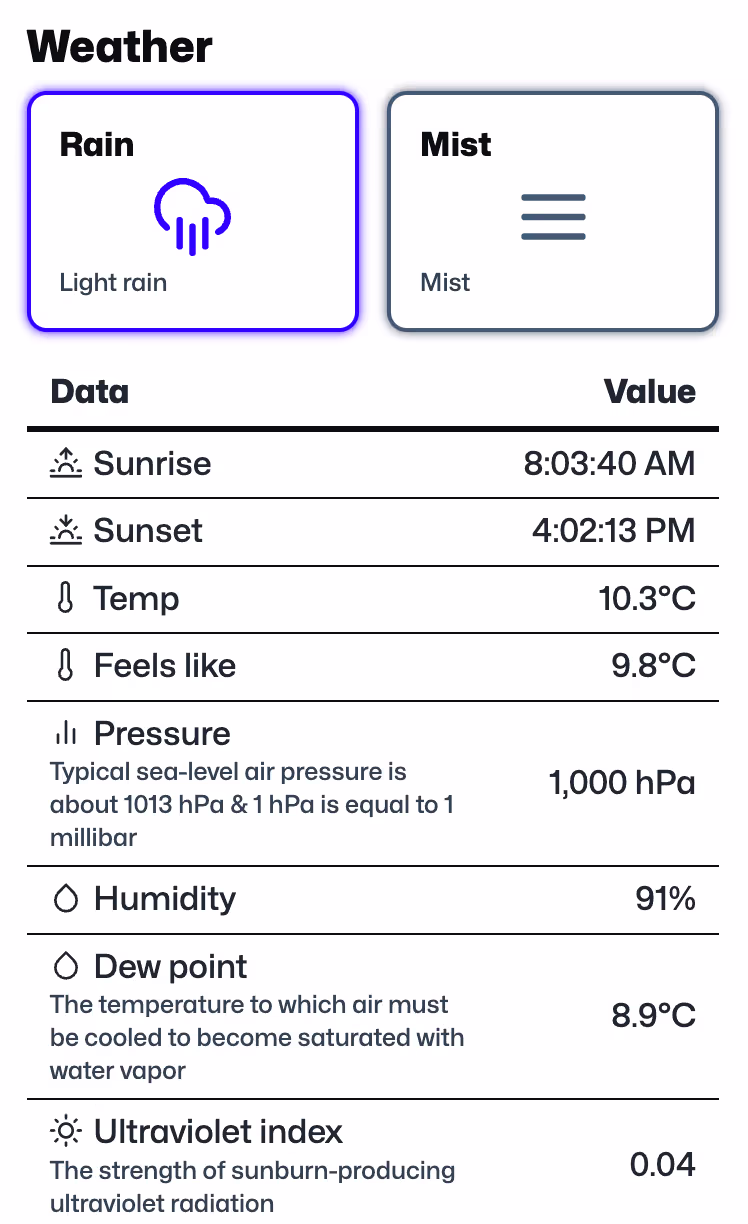Image resolution: width=748 pixels, height=1224 pixels.
Task: Click the Mist caption text
Action: (444, 282)
